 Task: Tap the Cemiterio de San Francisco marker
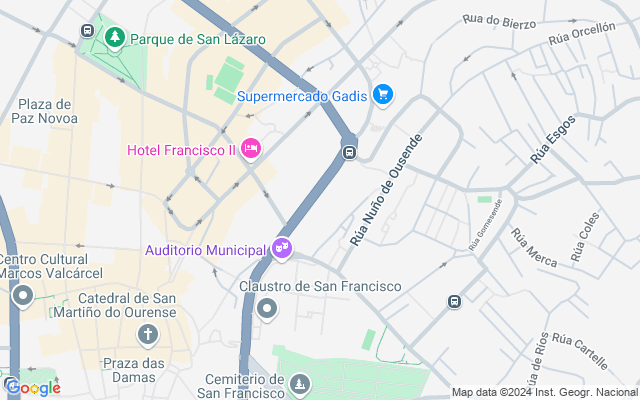299,382
